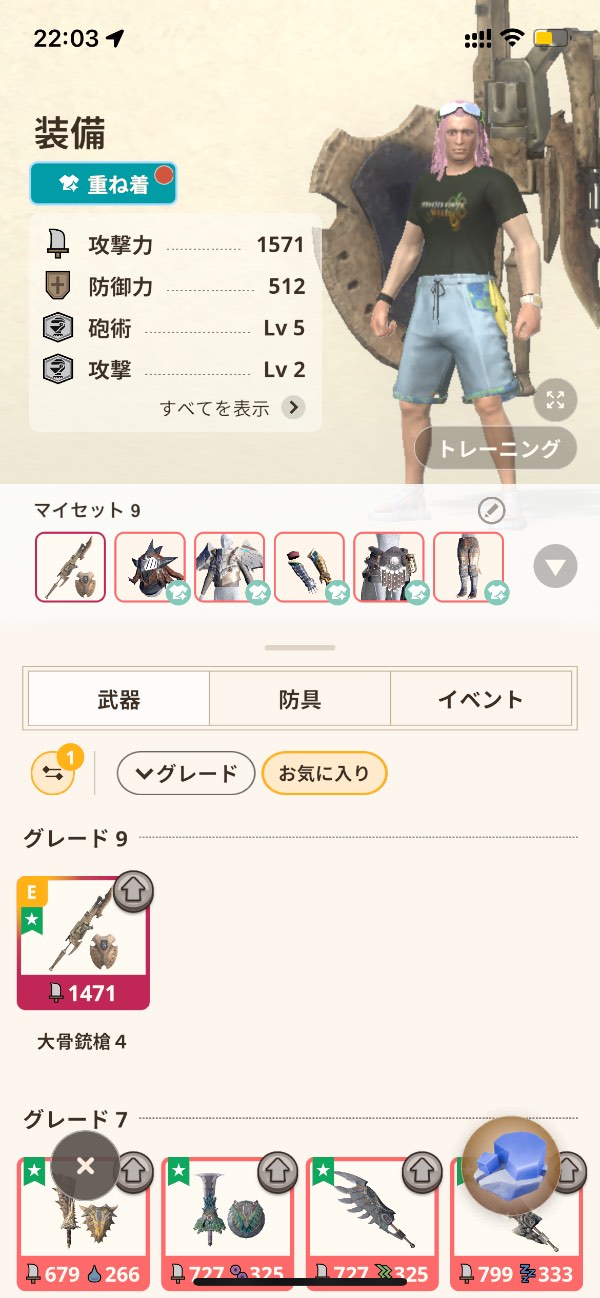
Task: Switch to the 武器 tab
Action: click(119, 699)
